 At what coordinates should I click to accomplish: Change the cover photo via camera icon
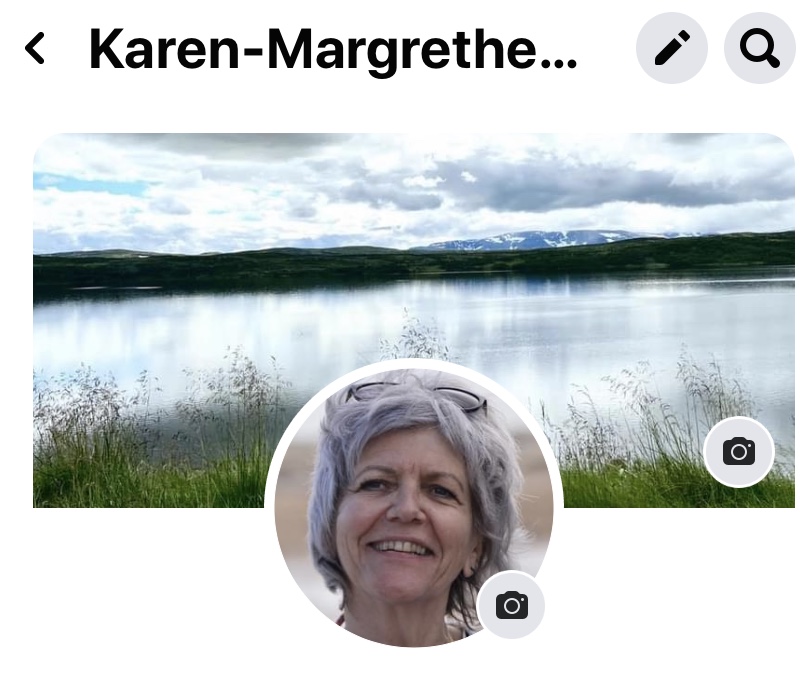tap(739, 452)
